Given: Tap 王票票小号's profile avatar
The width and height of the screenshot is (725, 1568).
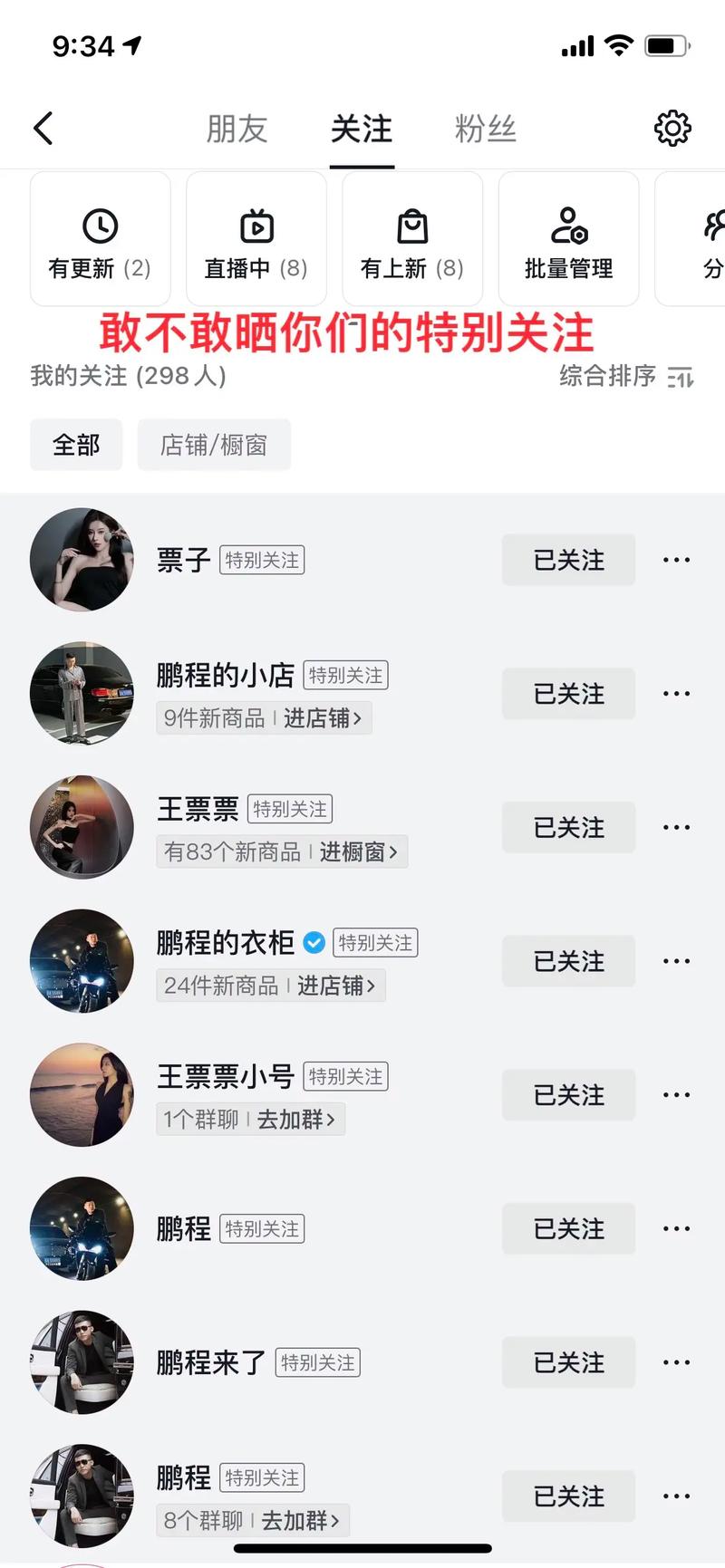Looking at the screenshot, I should pyautogui.click(x=82, y=1095).
